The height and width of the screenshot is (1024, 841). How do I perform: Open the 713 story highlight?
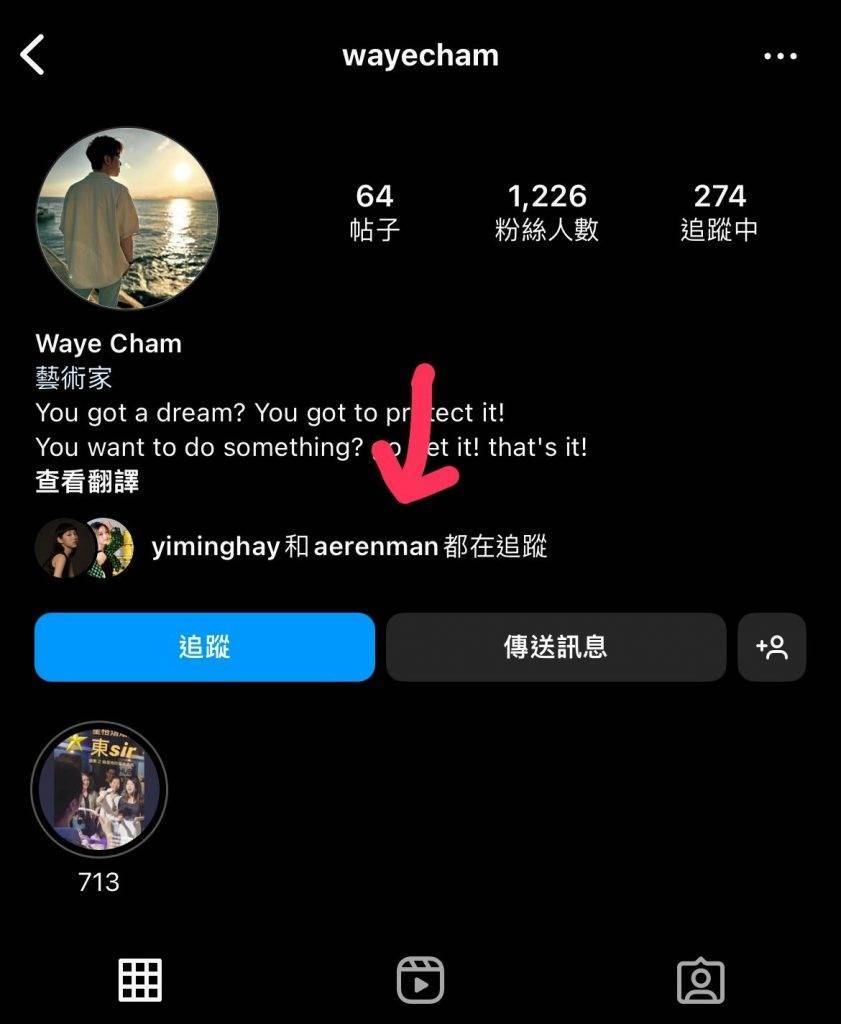coord(99,790)
